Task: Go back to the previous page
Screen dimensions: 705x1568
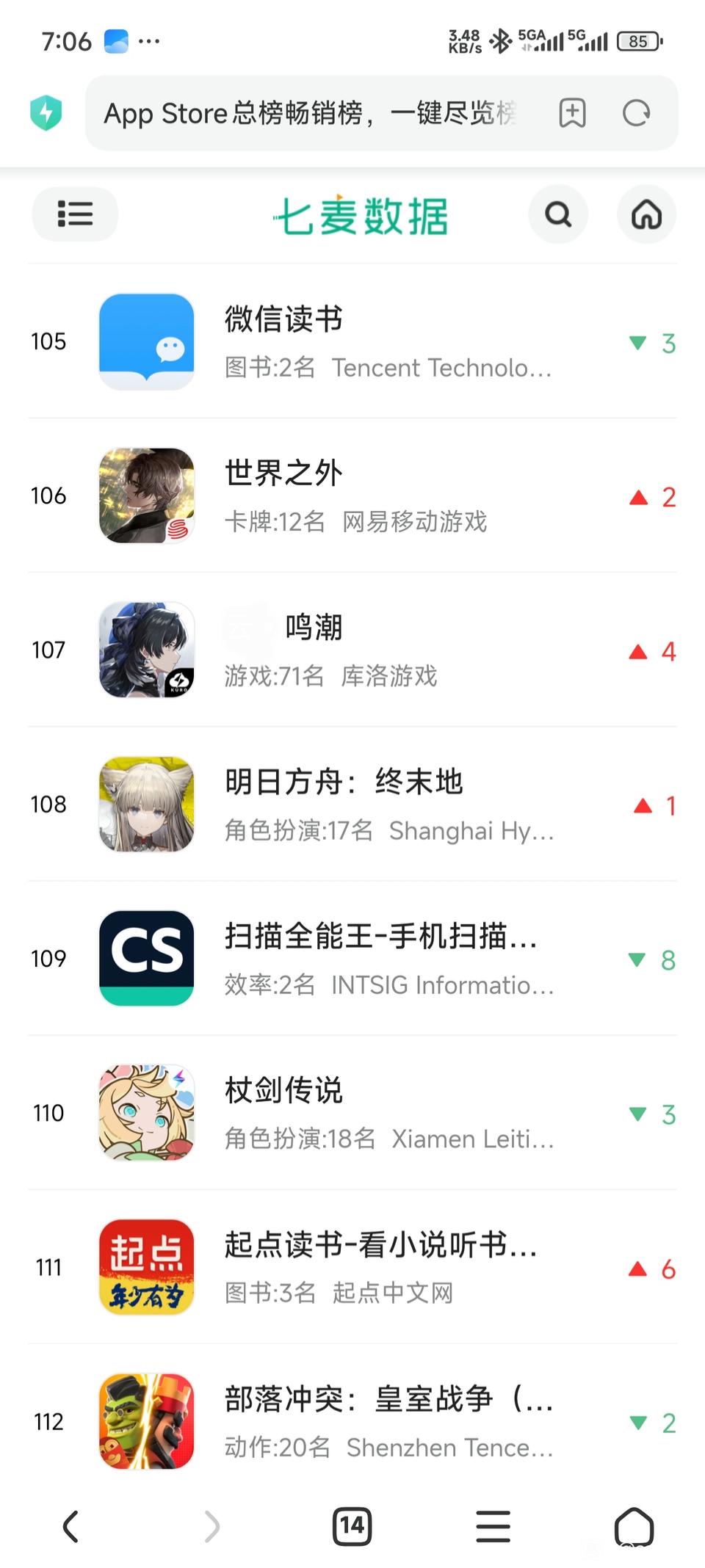Action: (70, 1527)
